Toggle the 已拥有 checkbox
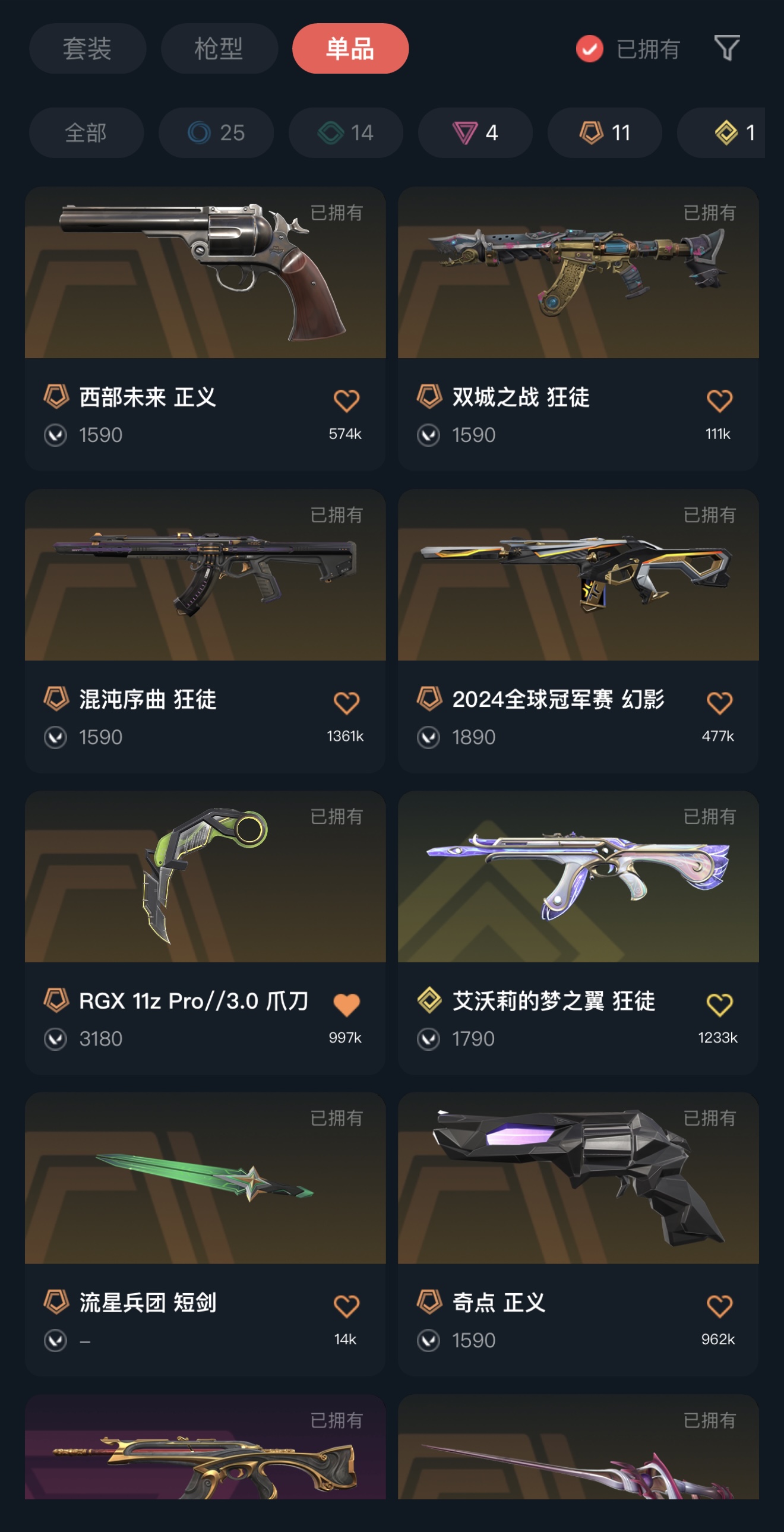Screen dimensions: 784x1532 [x=590, y=49]
